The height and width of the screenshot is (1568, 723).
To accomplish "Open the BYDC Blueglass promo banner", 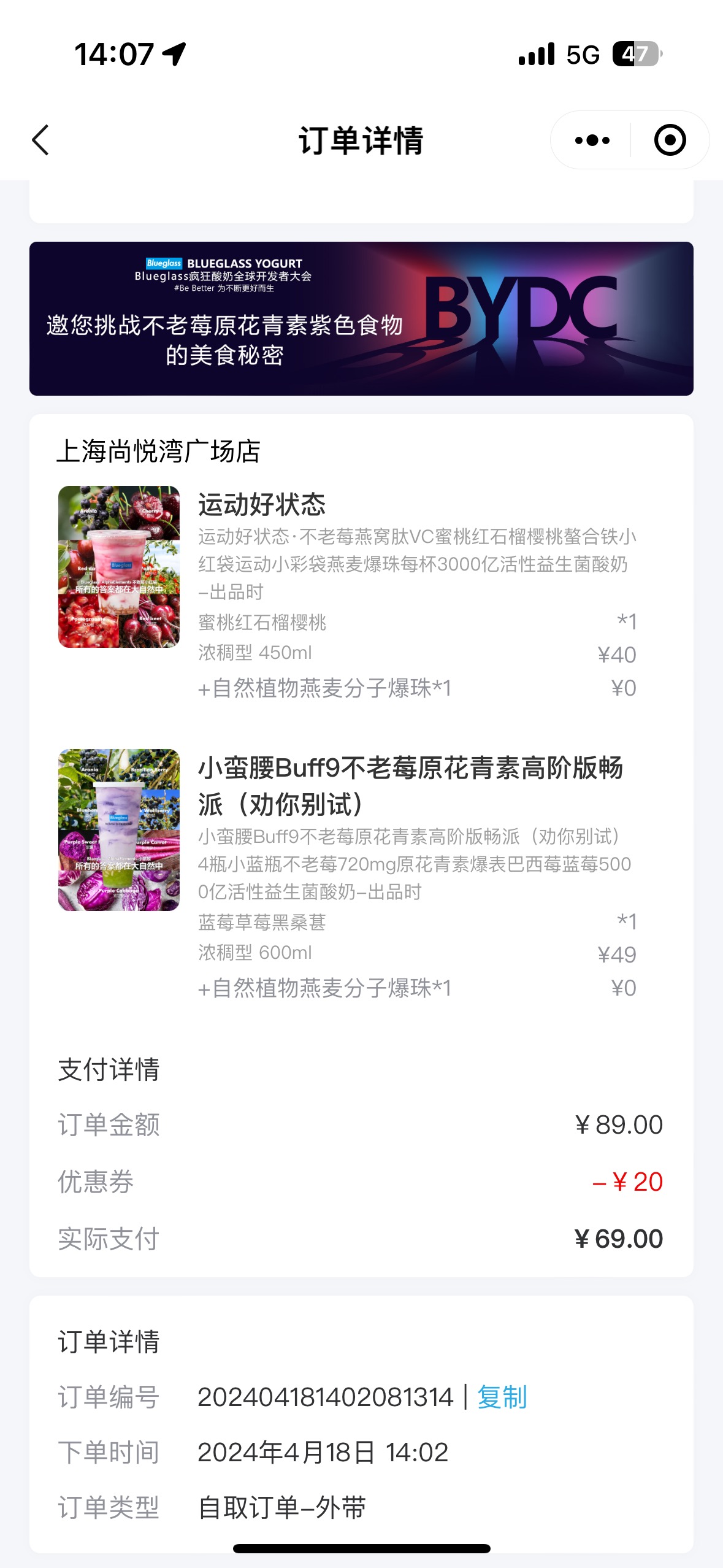I will click(361, 318).
